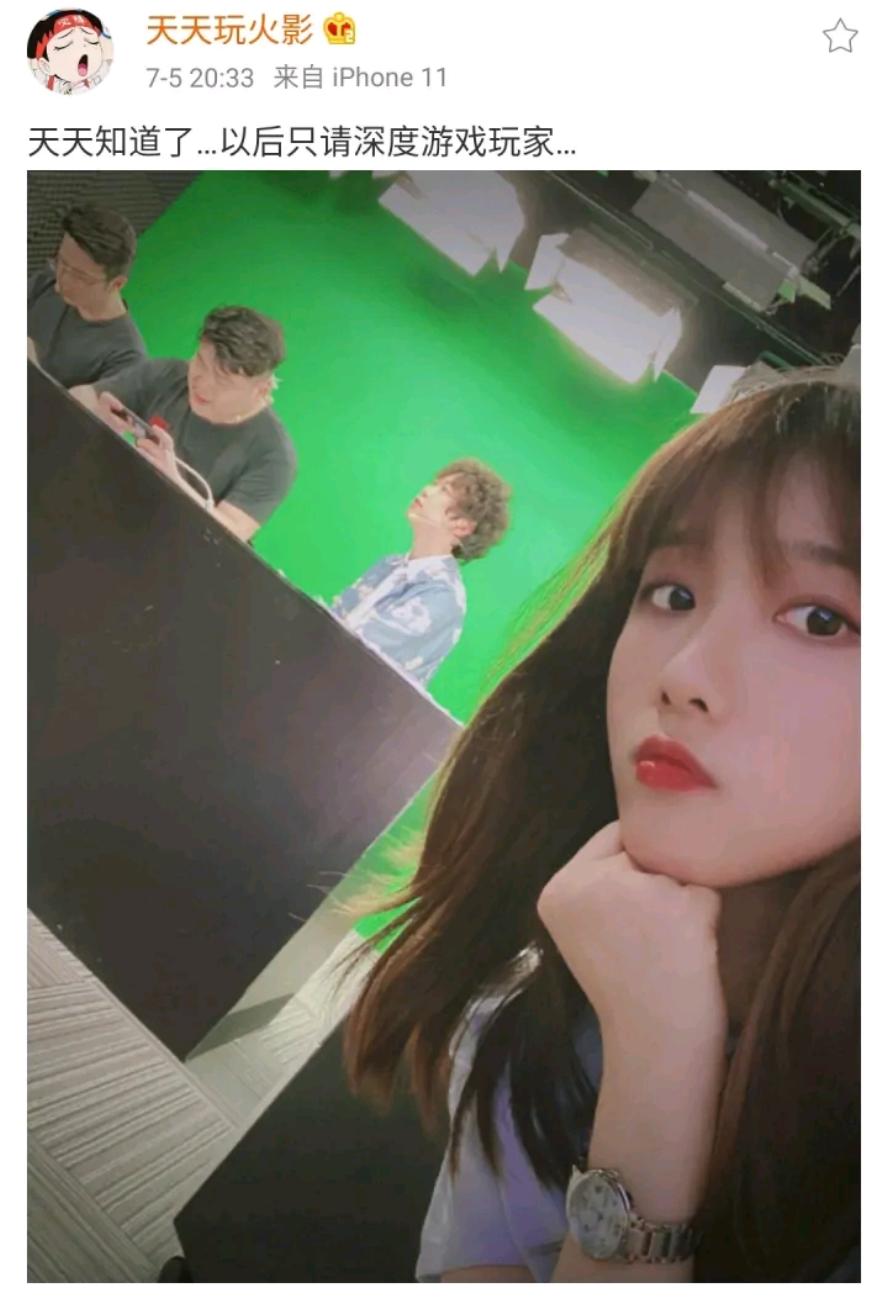Open 天天玩火影 profile avatar
Image resolution: width=887 pixels, height=1298 pixels.
pos(69,50)
